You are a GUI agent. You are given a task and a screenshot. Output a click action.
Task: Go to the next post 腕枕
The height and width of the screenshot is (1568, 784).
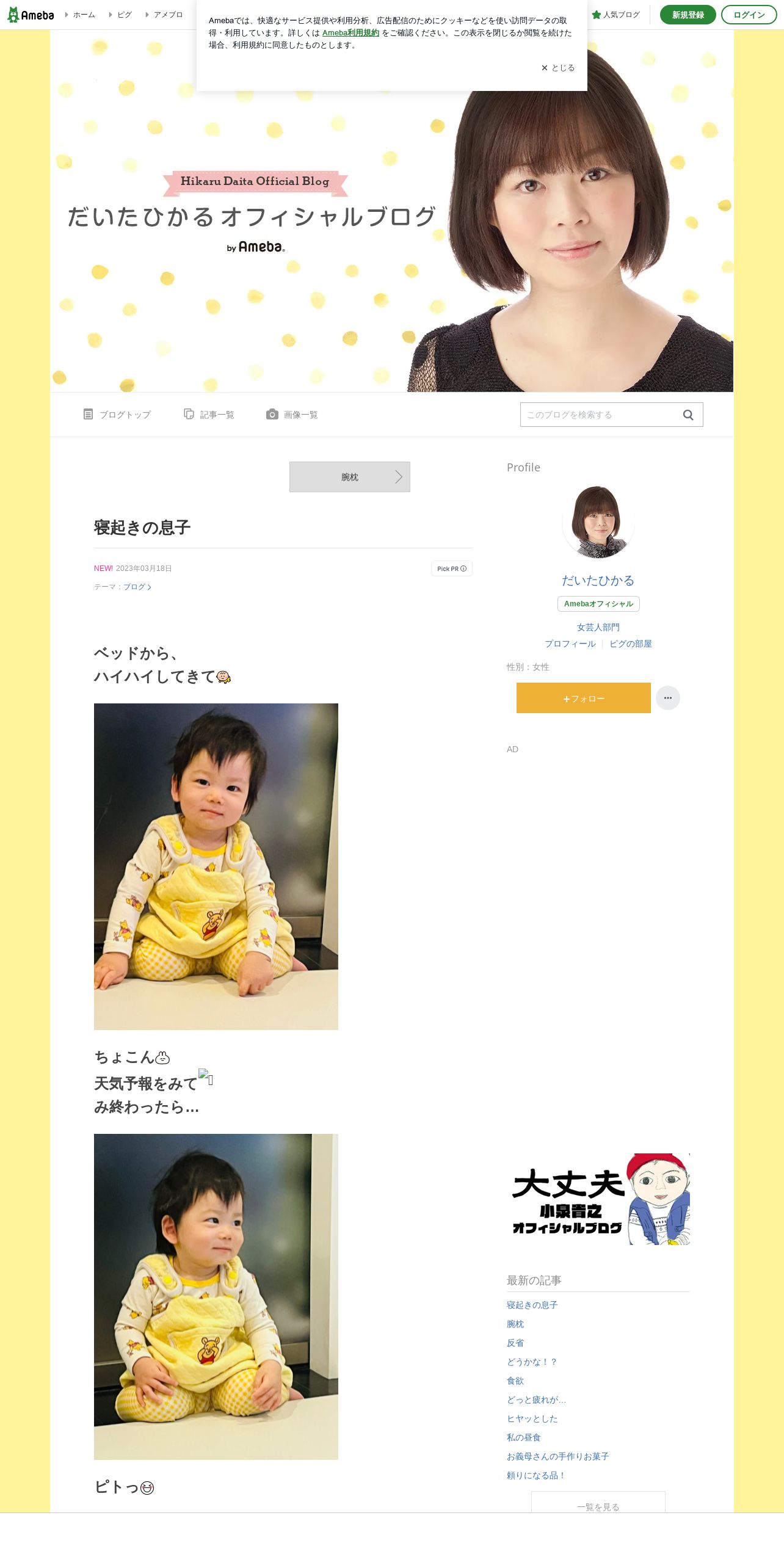(x=350, y=477)
